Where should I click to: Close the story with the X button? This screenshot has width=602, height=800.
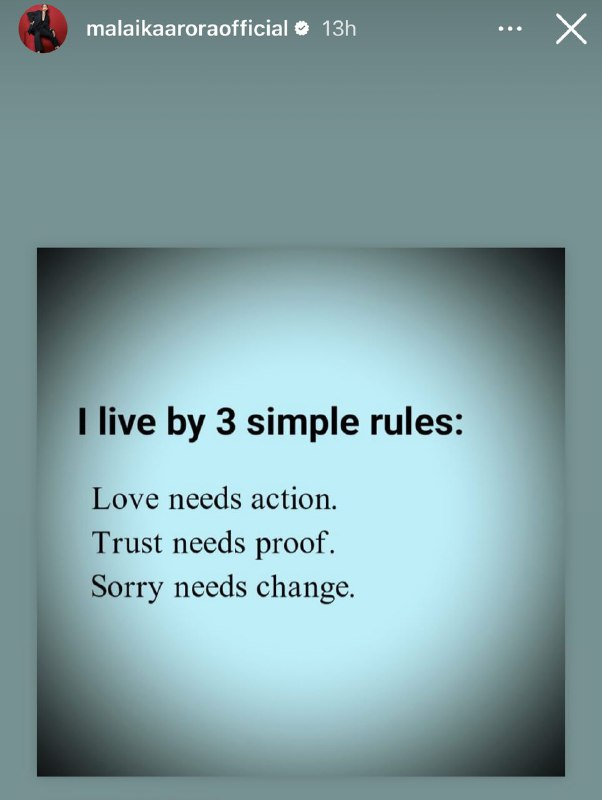coord(571,29)
